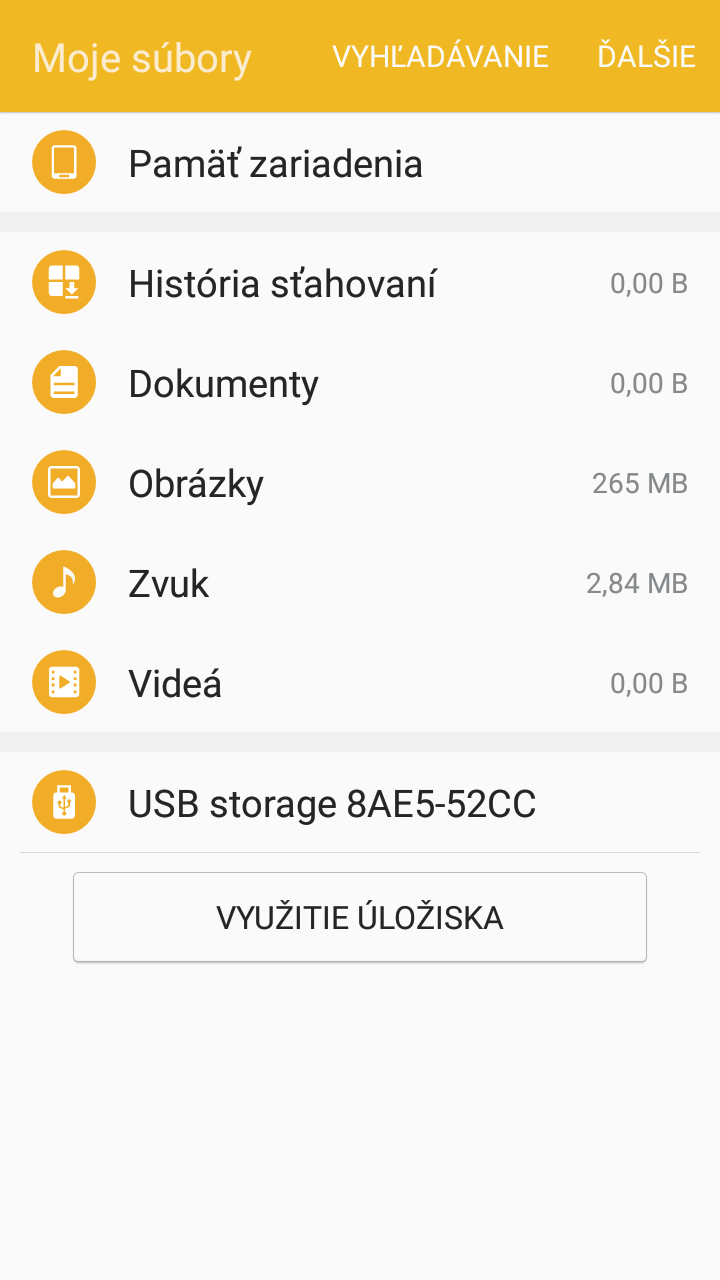View the Videá category
The height and width of the screenshot is (1280, 720).
click(360, 682)
